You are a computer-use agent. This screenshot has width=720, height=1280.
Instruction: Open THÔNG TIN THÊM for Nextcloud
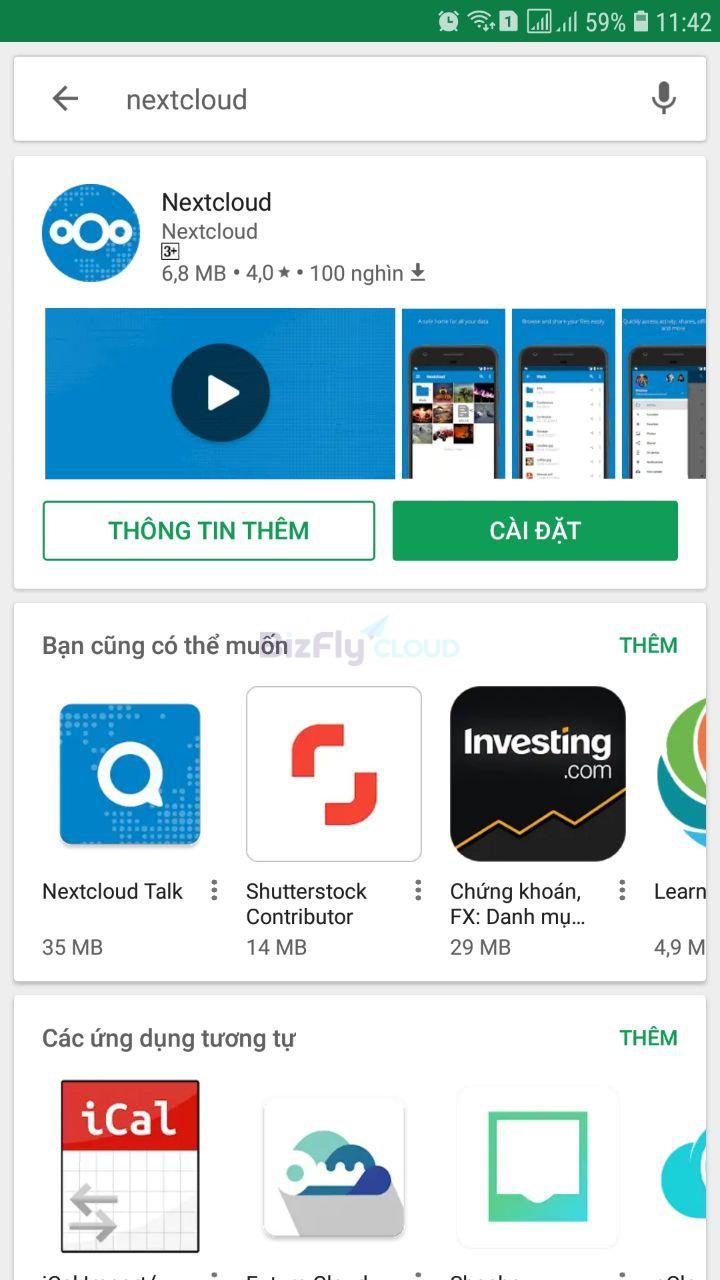coord(209,531)
